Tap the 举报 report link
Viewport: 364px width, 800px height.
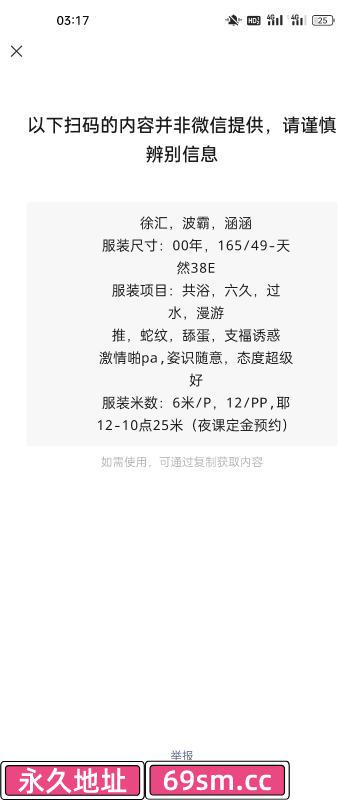point(182,755)
